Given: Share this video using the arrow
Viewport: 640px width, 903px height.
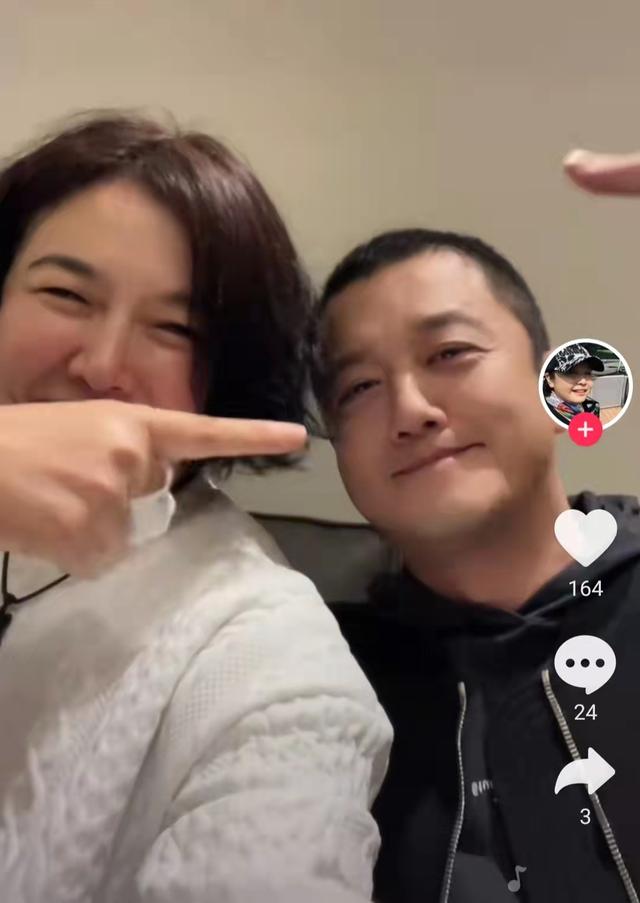Looking at the screenshot, I should (585, 772).
